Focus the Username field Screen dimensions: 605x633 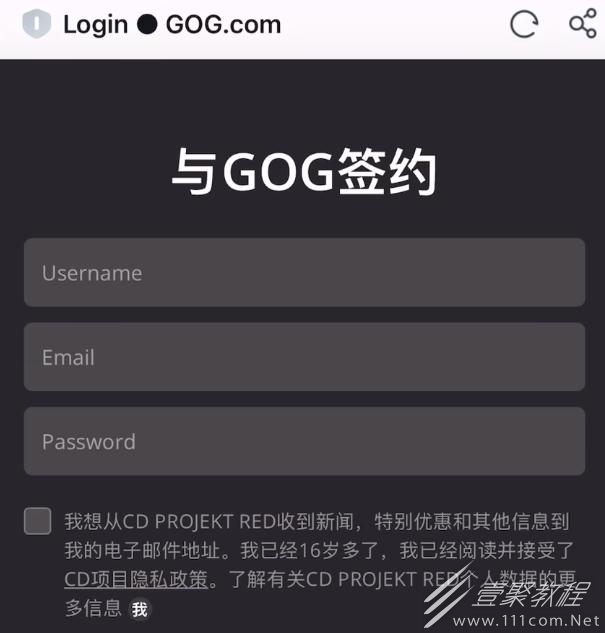[x=304, y=273]
